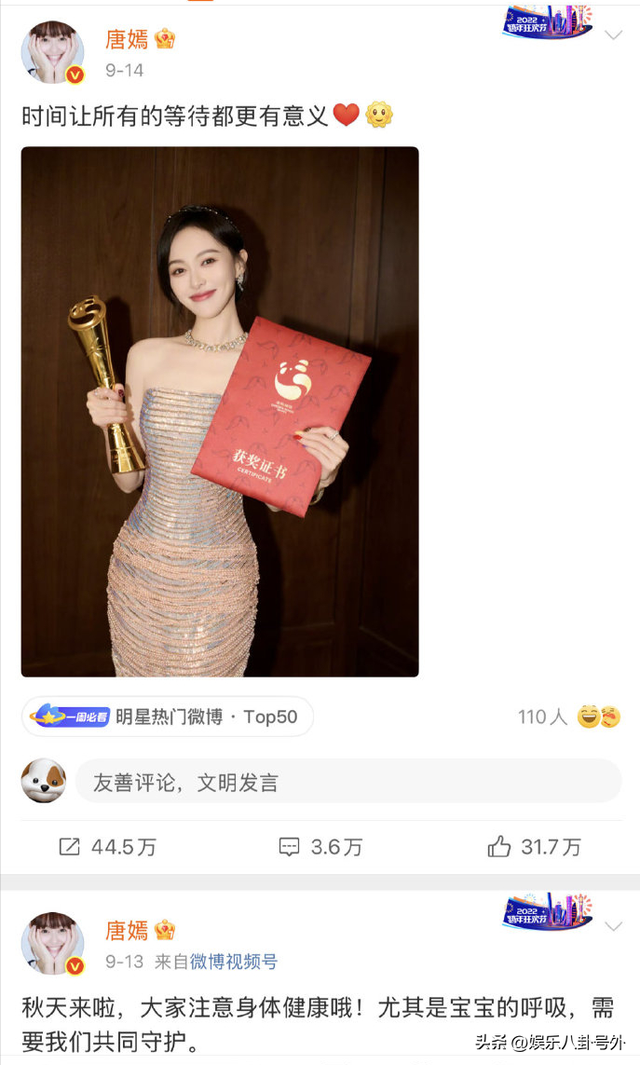Tap the 友善评论，文明发言 comment field
Viewport: 640px width, 1065px height.
tap(348, 781)
